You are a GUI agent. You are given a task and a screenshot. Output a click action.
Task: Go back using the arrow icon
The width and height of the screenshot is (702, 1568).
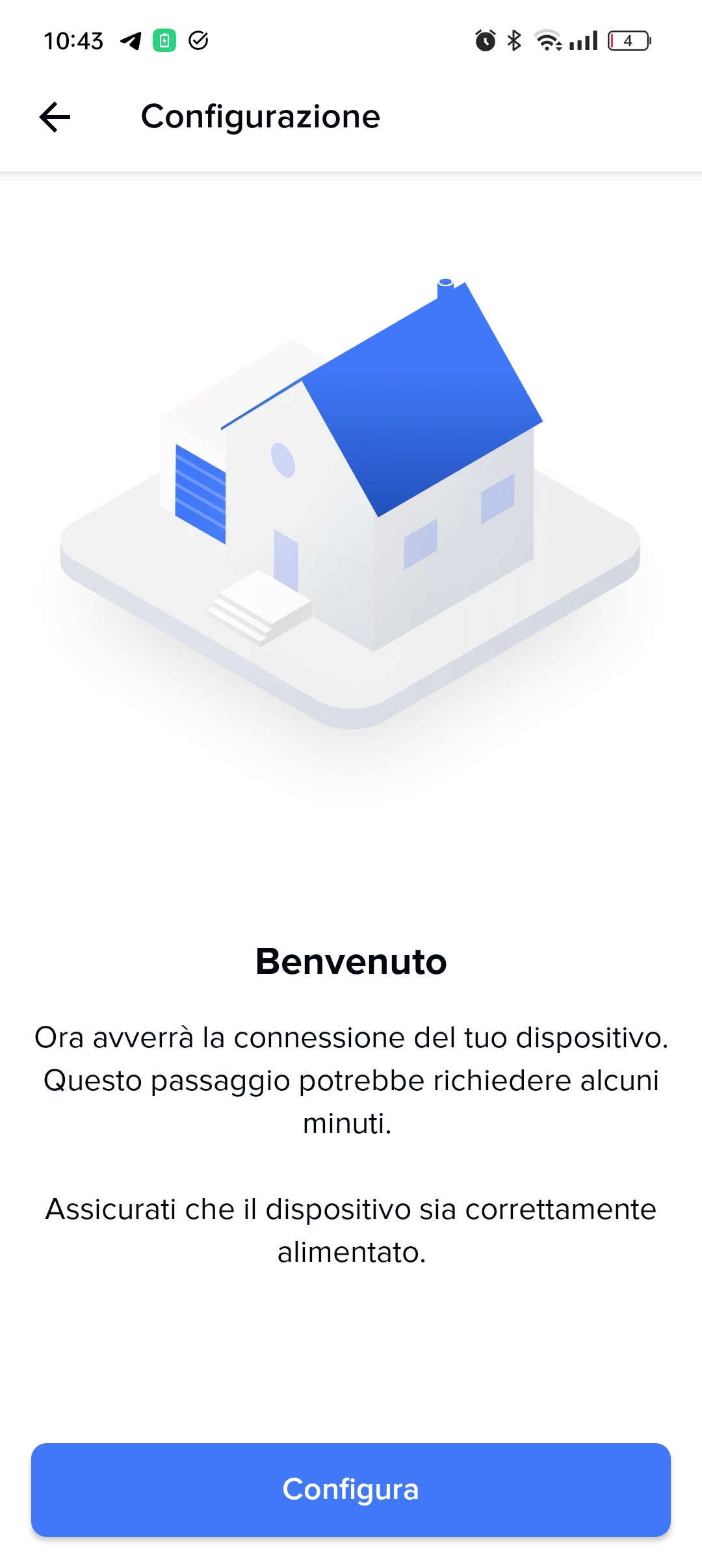(55, 118)
